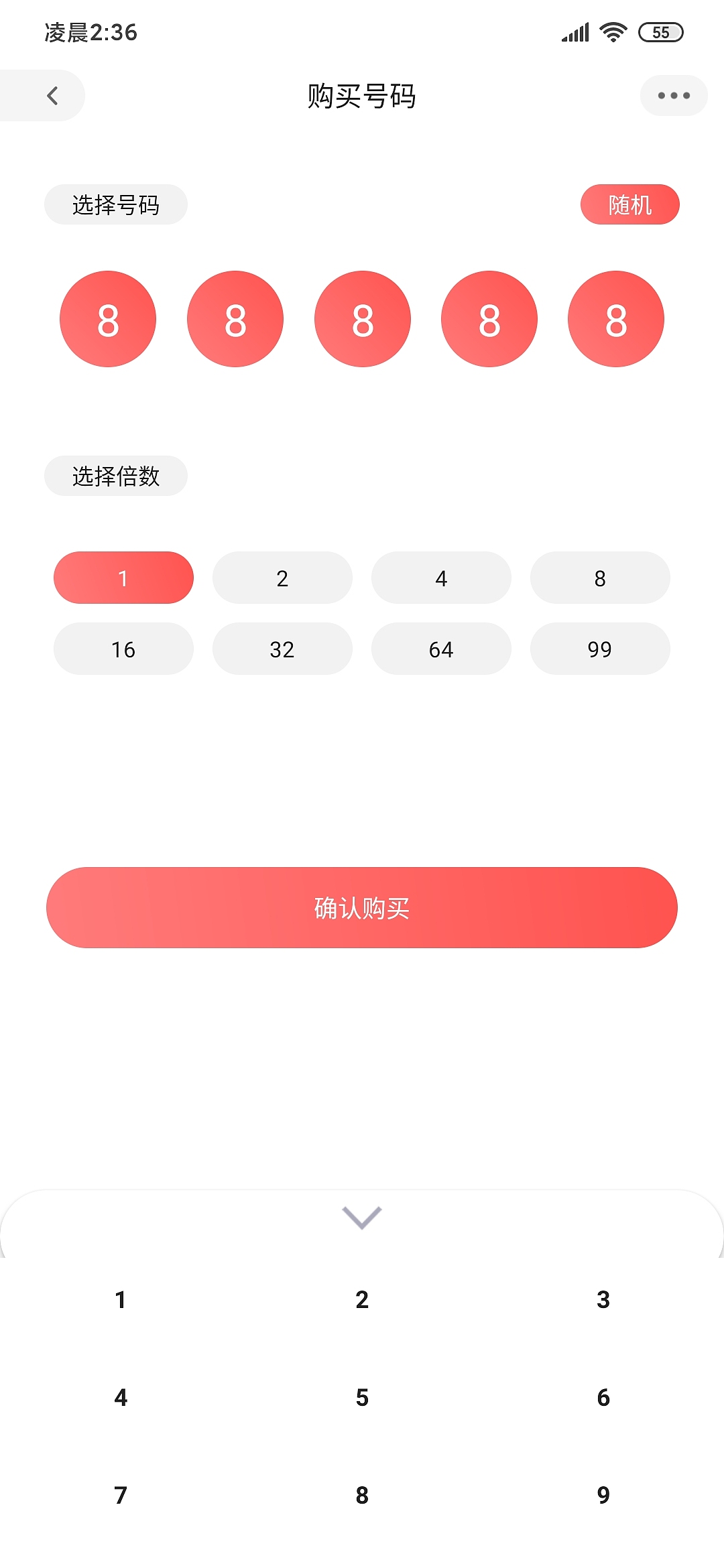Tap the 选择倍数 label pill

[x=115, y=476]
